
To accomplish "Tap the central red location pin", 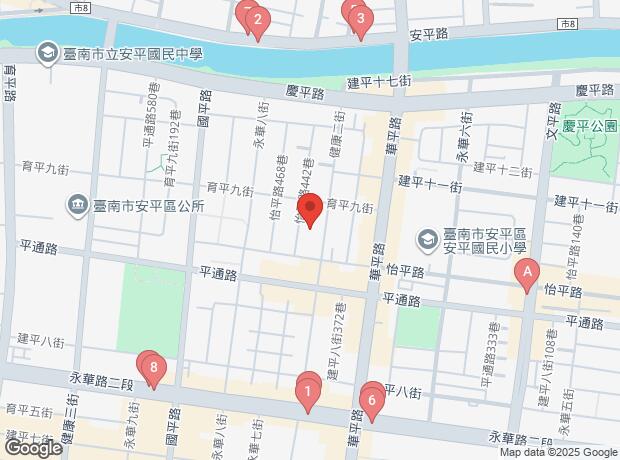I will pos(310,208).
